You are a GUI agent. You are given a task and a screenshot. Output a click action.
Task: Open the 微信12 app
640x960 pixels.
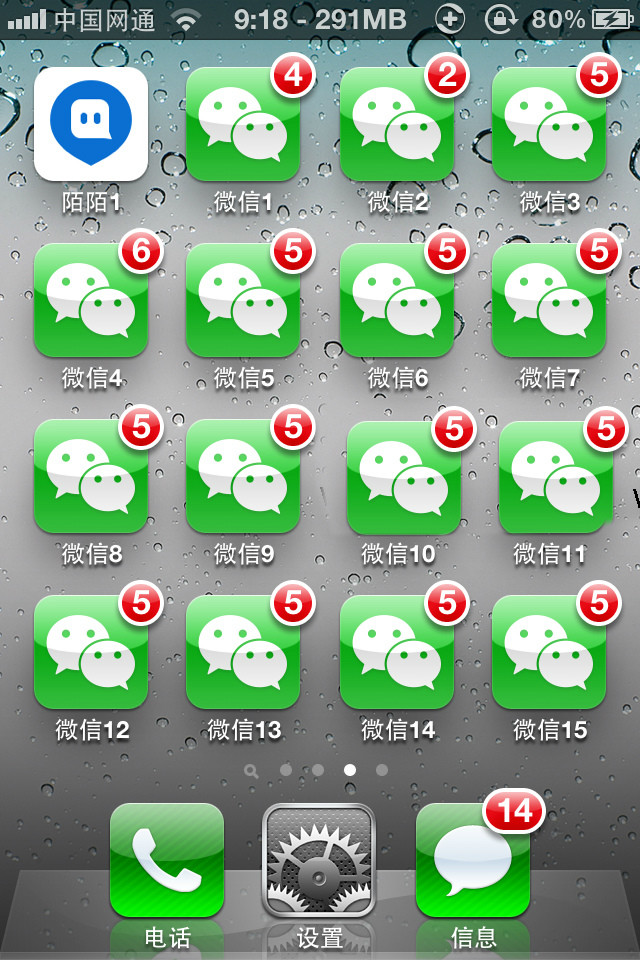pyautogui.click(x=91, y=652)
